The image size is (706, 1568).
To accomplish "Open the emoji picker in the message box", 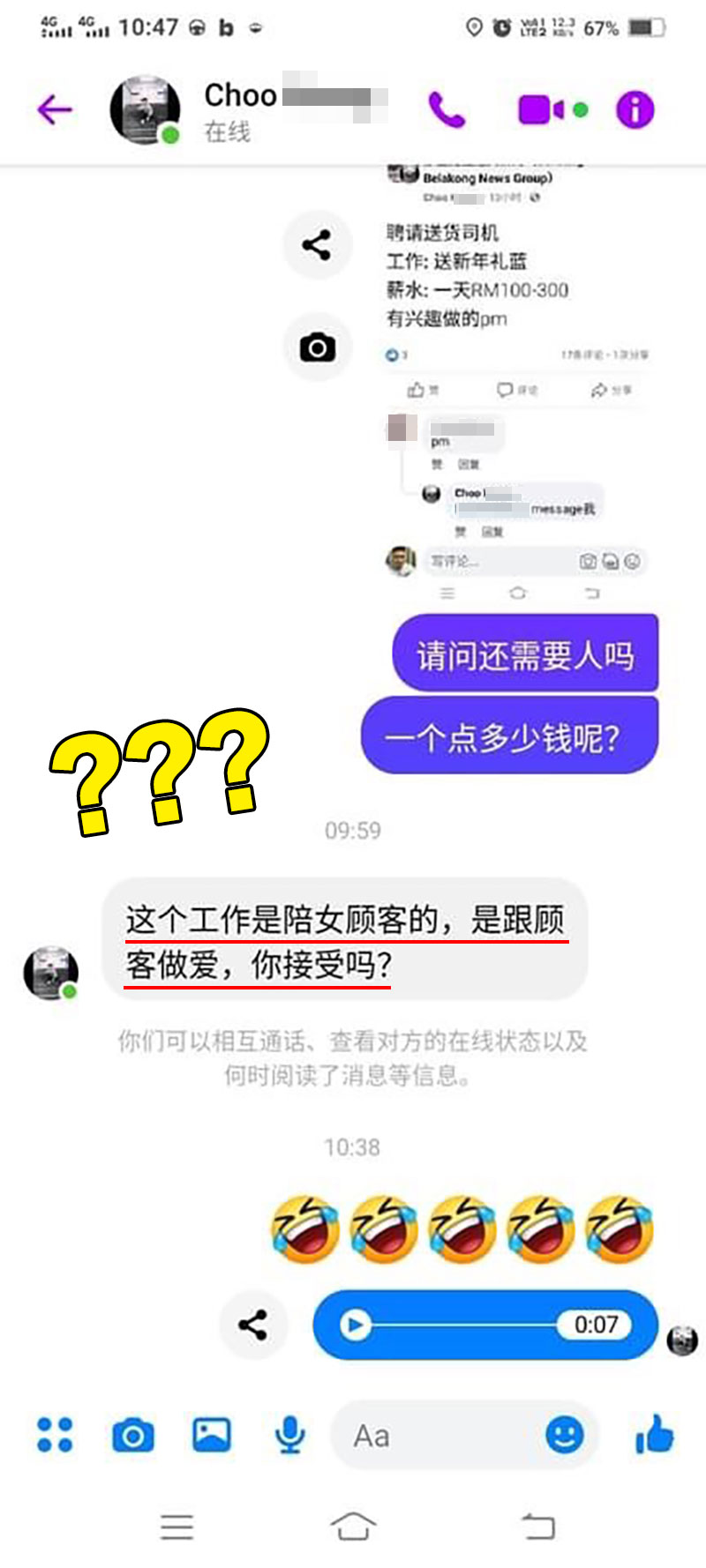I will pos(564,1435).
